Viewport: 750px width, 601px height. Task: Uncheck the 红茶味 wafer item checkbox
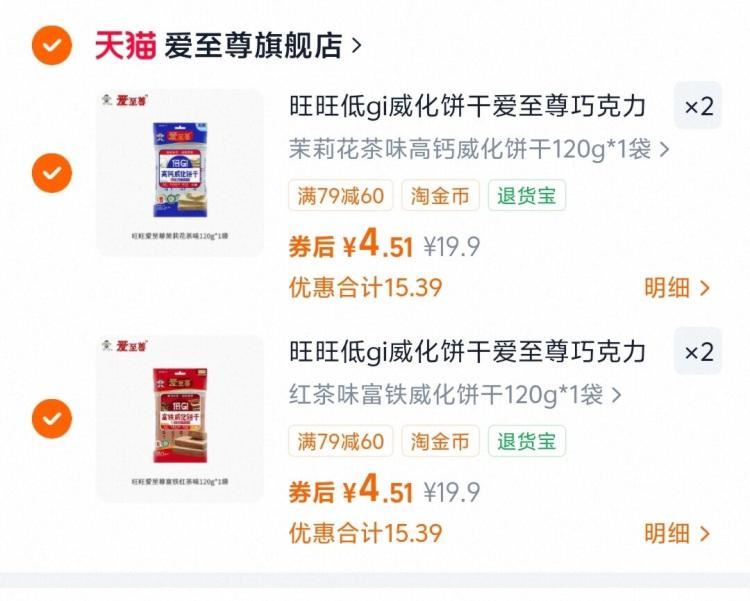(52, 417)
